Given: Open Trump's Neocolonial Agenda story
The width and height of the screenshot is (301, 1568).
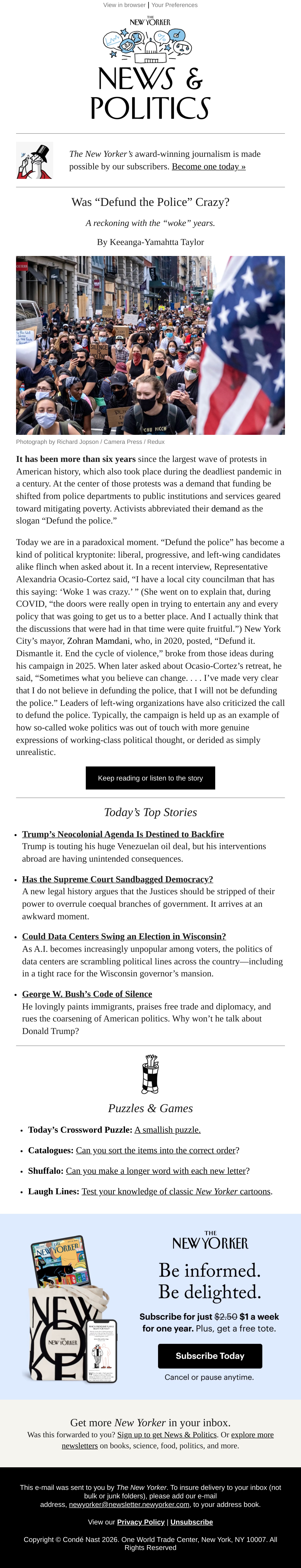Looking at the screenshot, I should [x=123, y=834].
